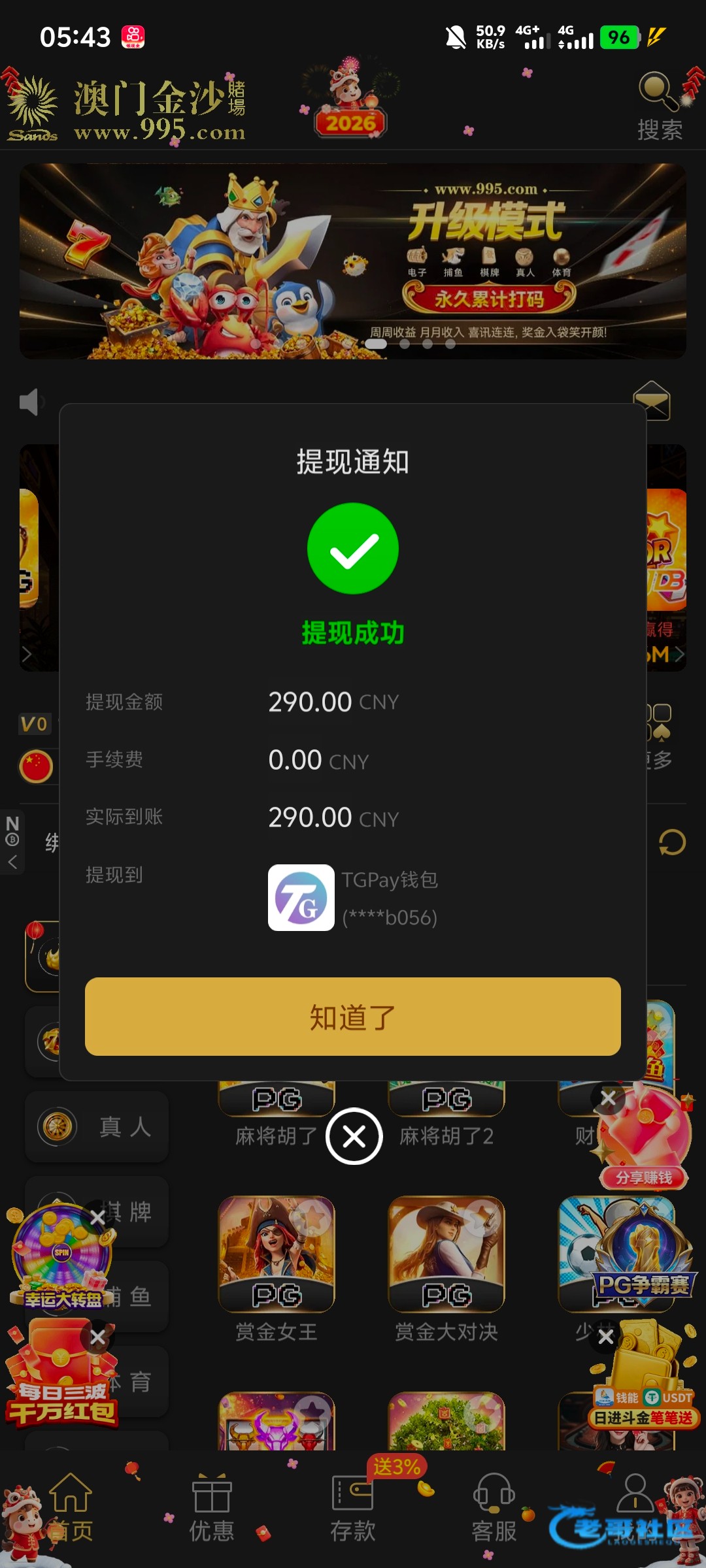Open the 存款 deposit tab
Screen dimensions: 706x1568
coord(353,1509)
